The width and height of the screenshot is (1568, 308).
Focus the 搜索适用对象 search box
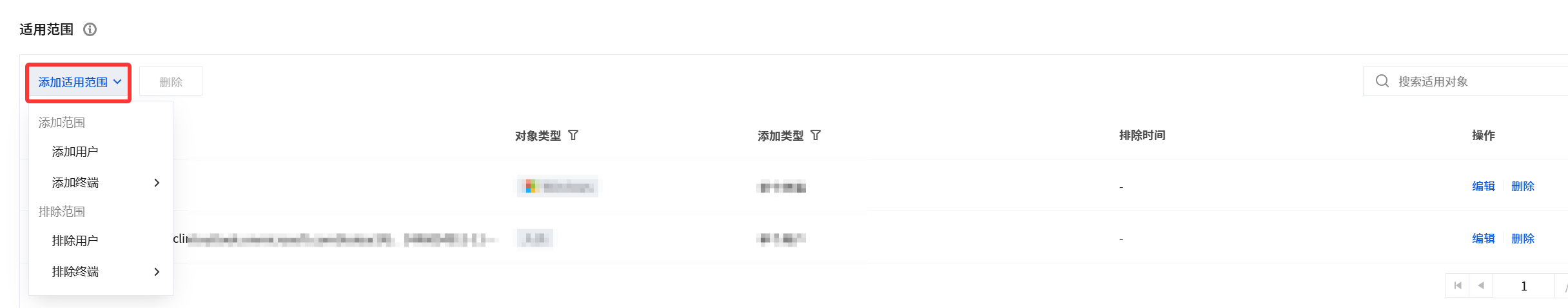tap(1476, 81)
